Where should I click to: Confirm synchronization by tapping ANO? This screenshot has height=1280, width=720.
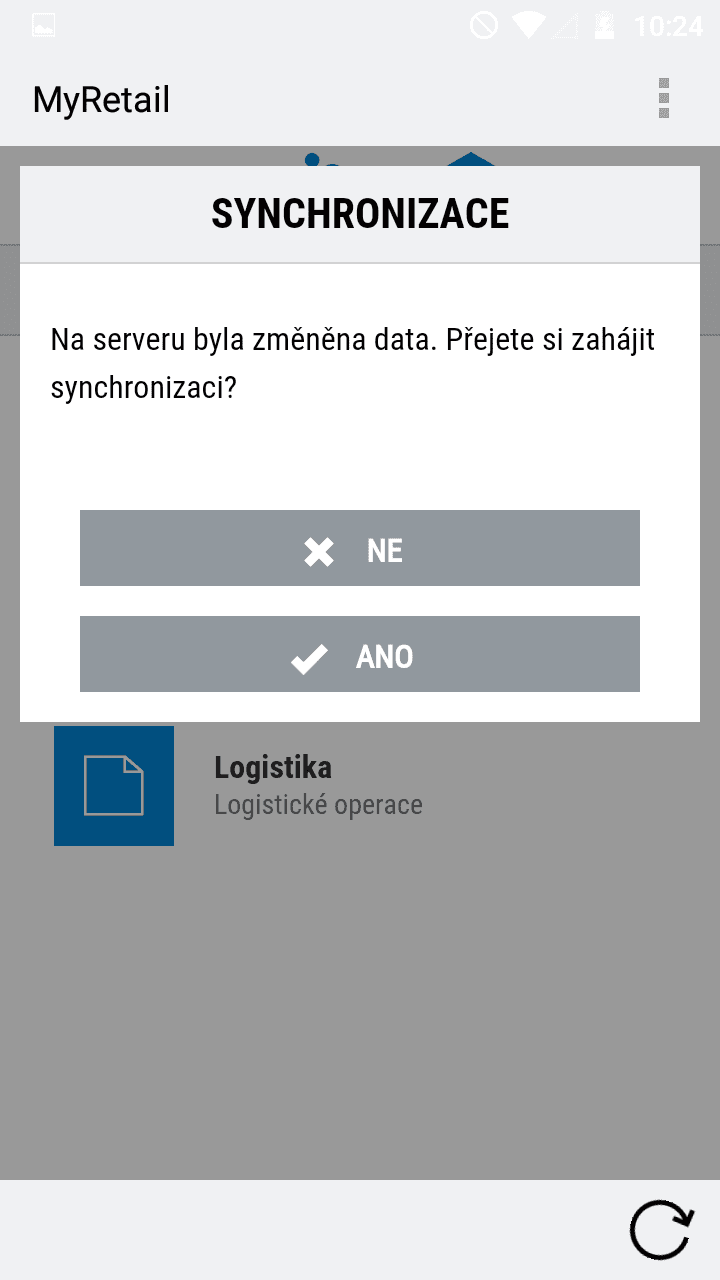(x=360, y=654)
